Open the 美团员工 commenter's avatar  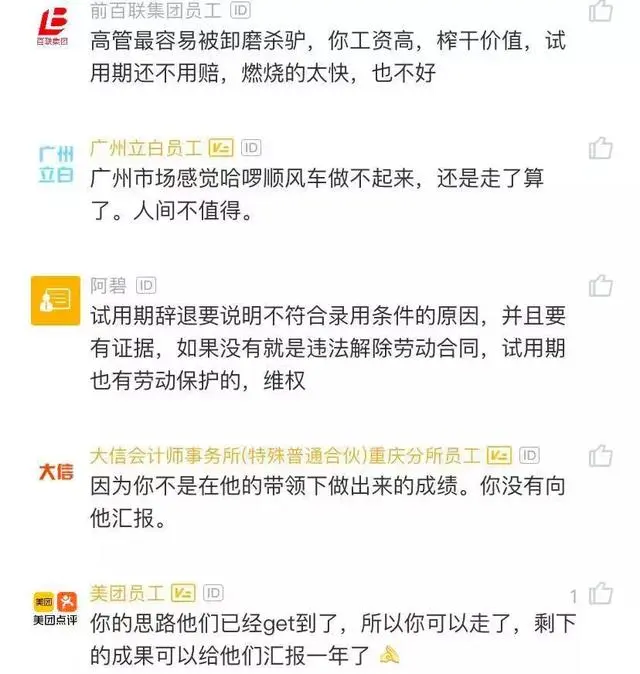point(56,609)
